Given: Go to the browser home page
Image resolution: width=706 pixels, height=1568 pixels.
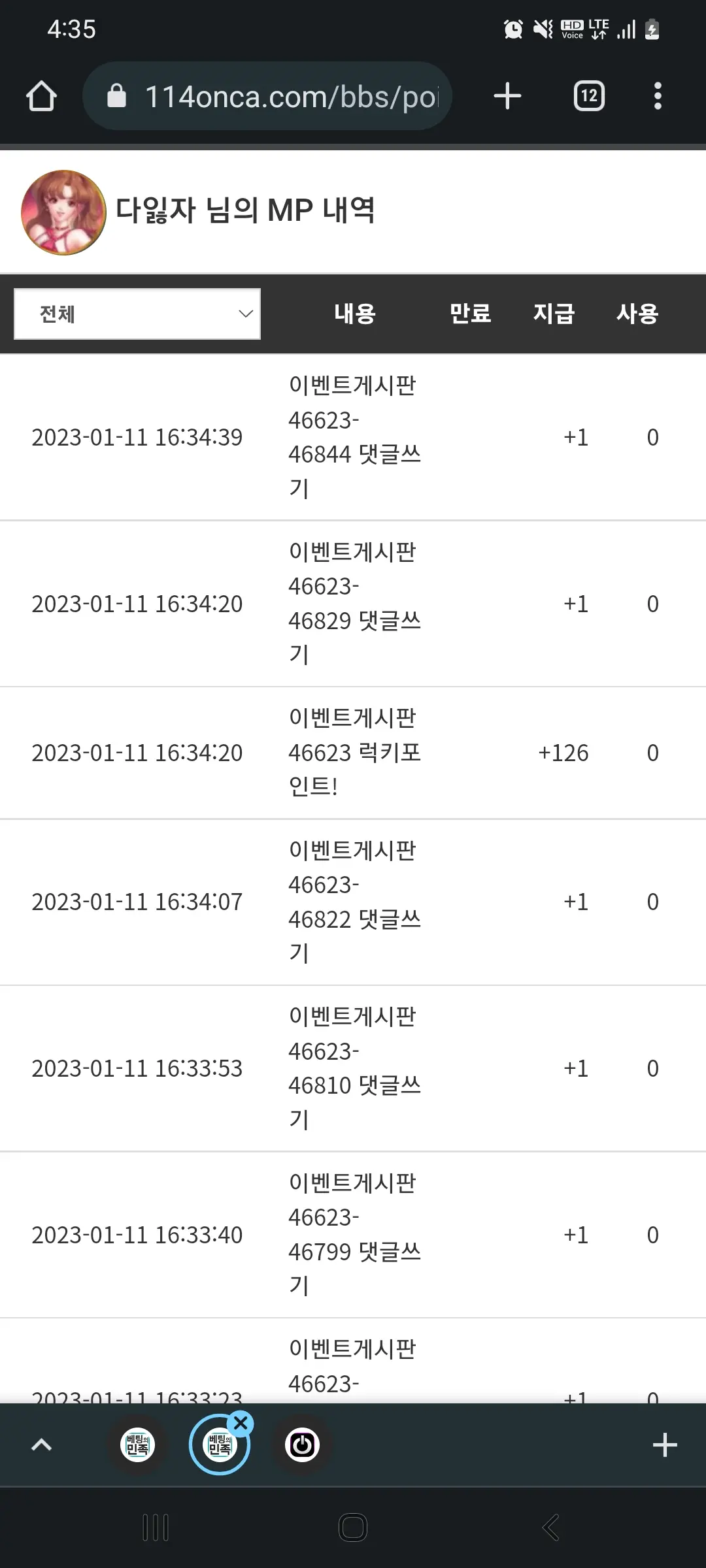Looking at the screenshot, I should [41, 96].
